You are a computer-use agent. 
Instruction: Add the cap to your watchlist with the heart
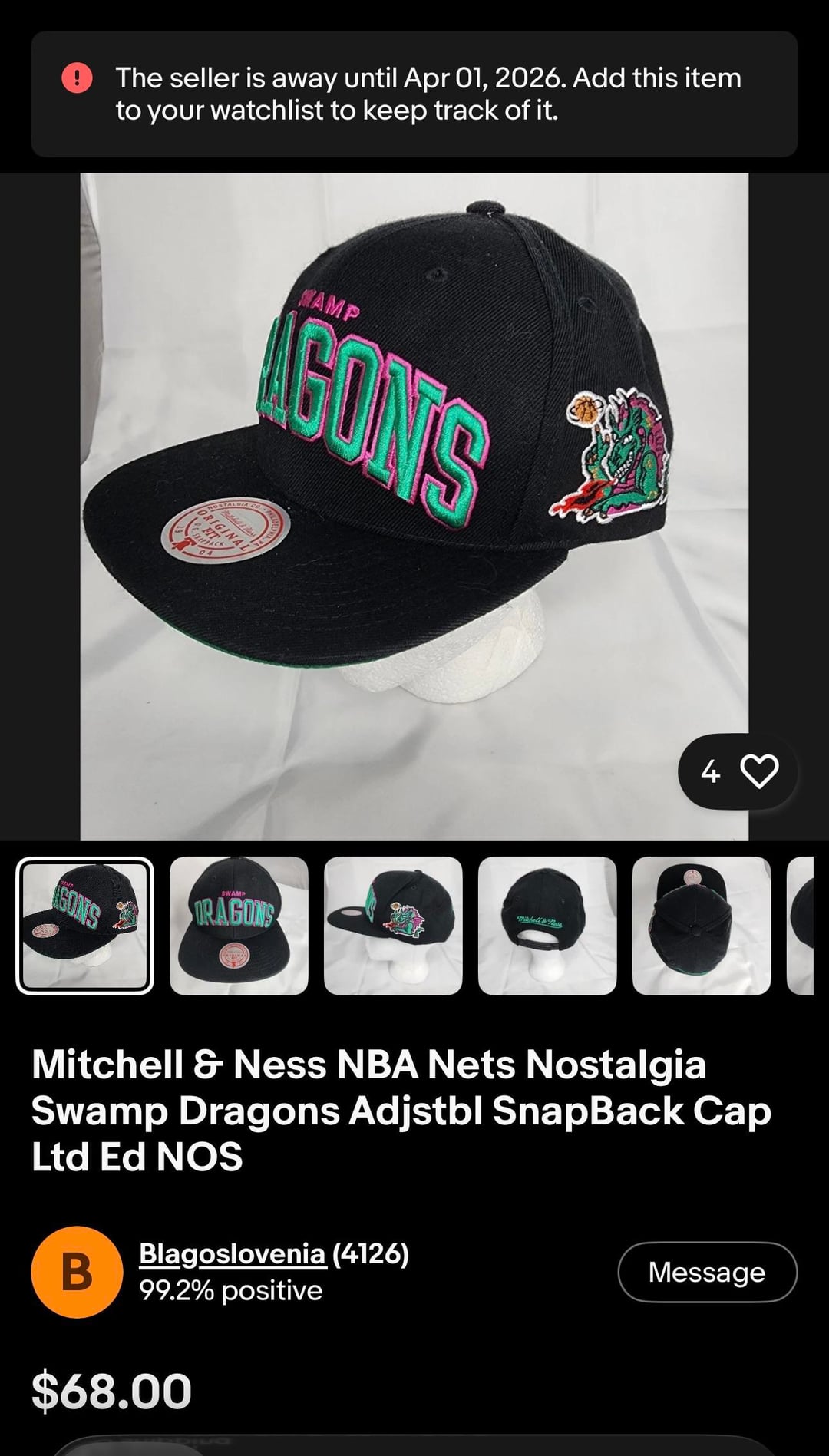tap(758, 771)
